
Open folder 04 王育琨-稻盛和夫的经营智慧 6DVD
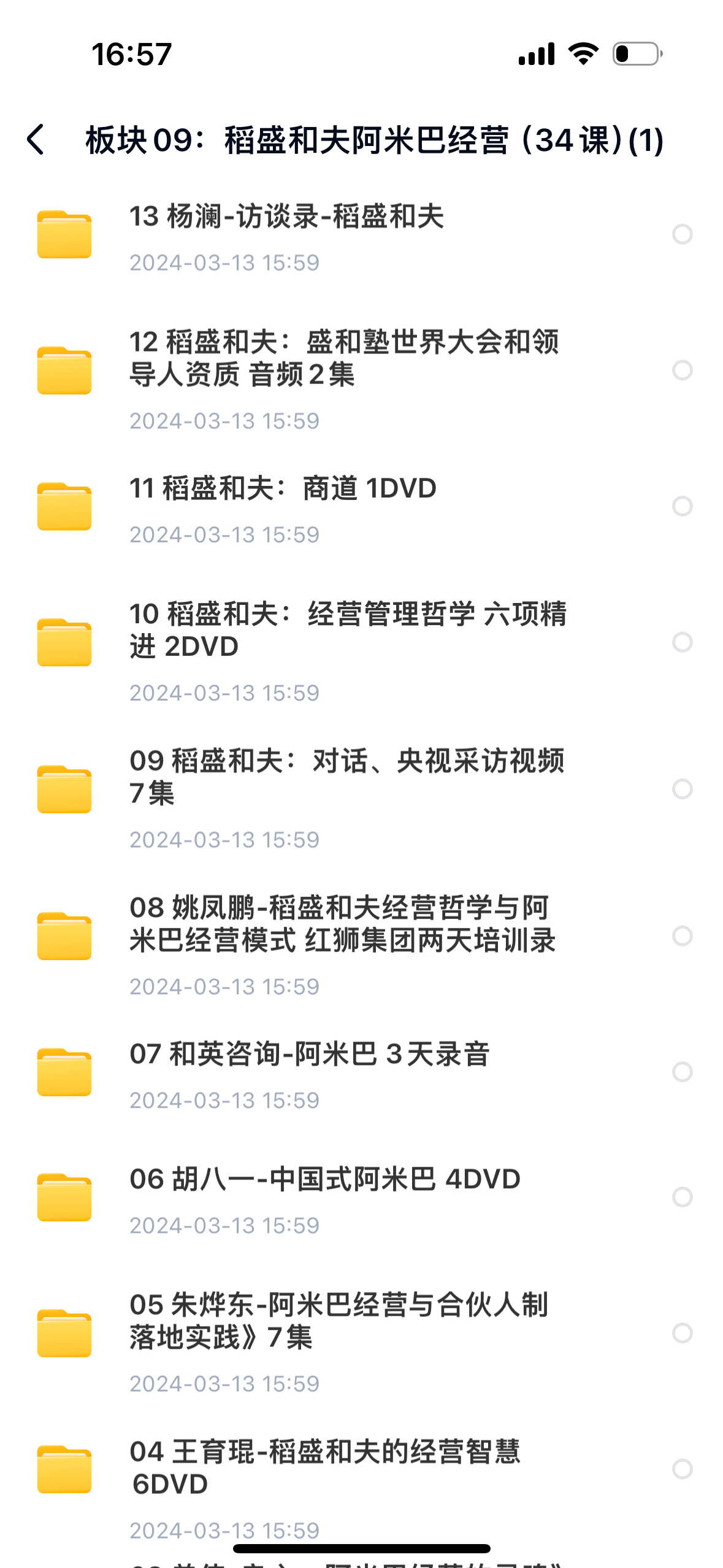(x=325, y=1468)
